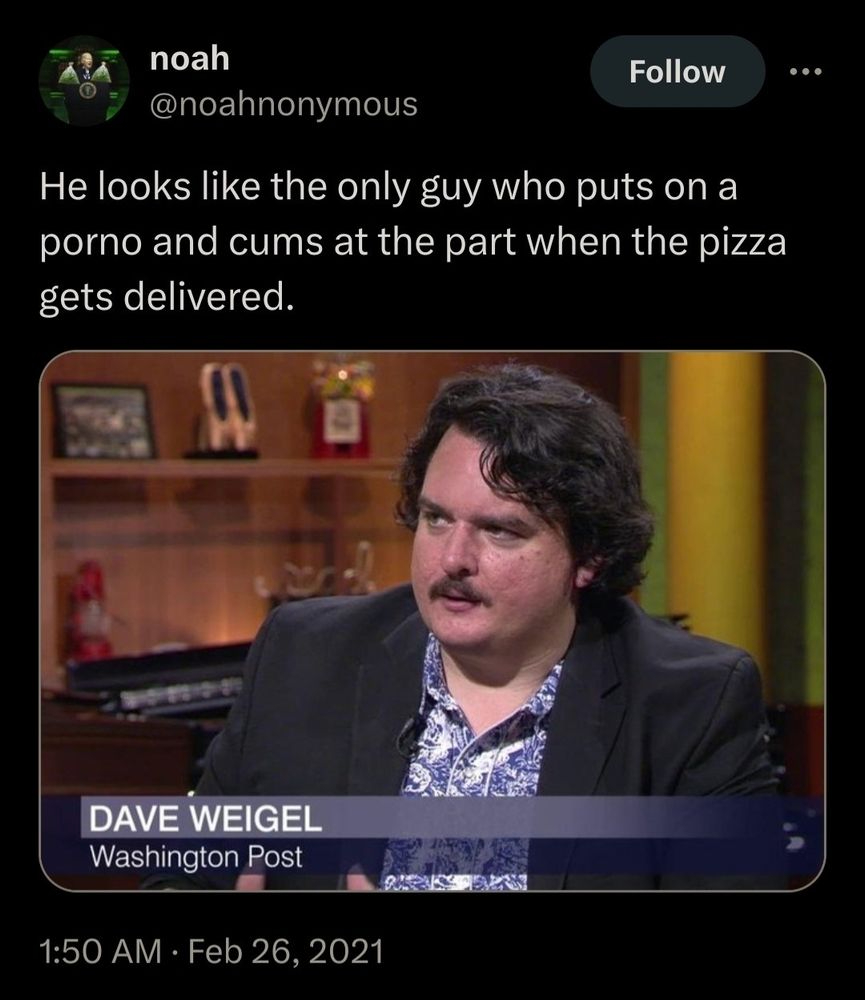Open noah's profile picture
This screenshot has width=865, height=1000.
(84, 80)
